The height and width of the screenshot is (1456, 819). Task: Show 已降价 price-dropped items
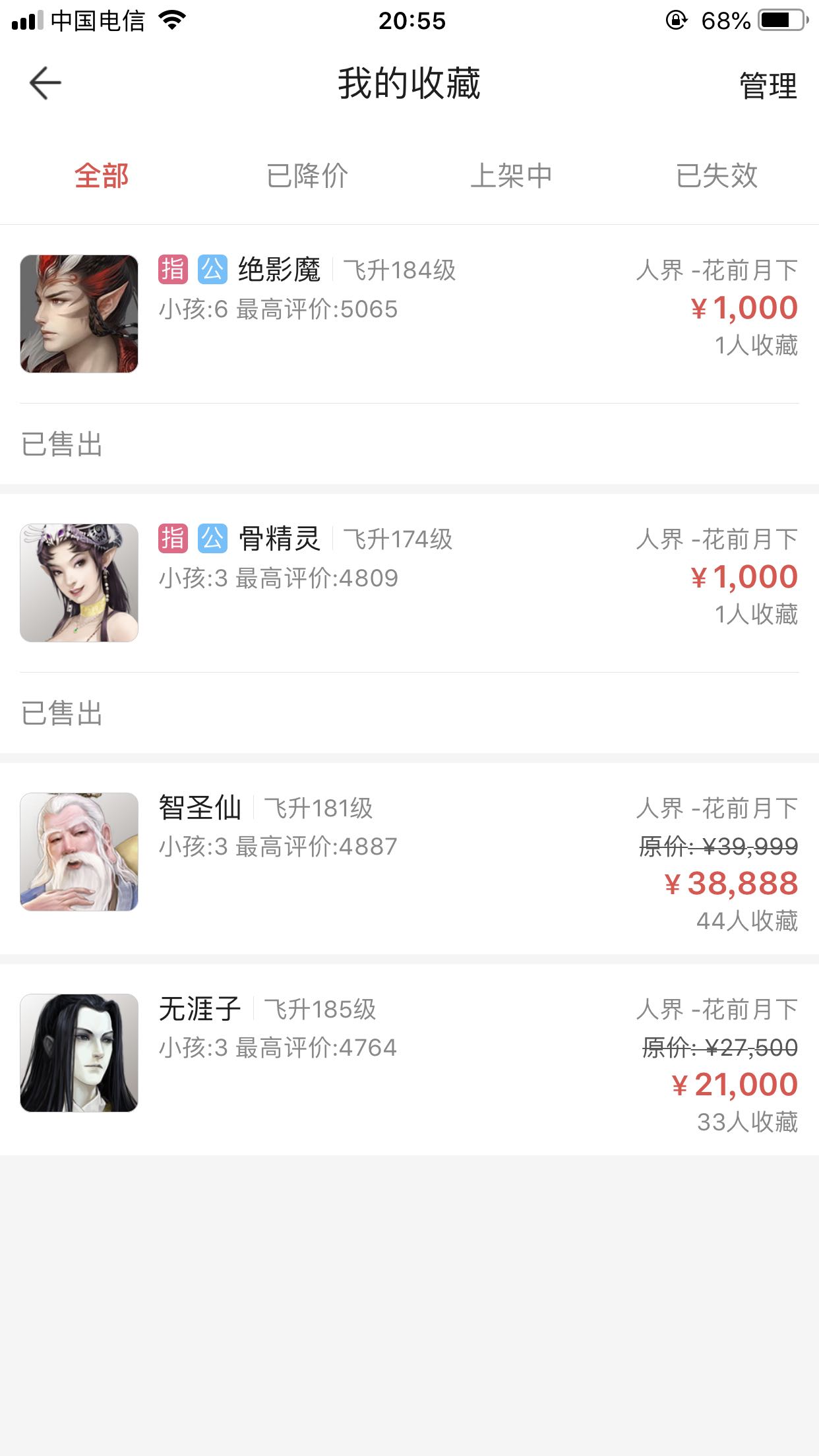(x=307, y=176)
